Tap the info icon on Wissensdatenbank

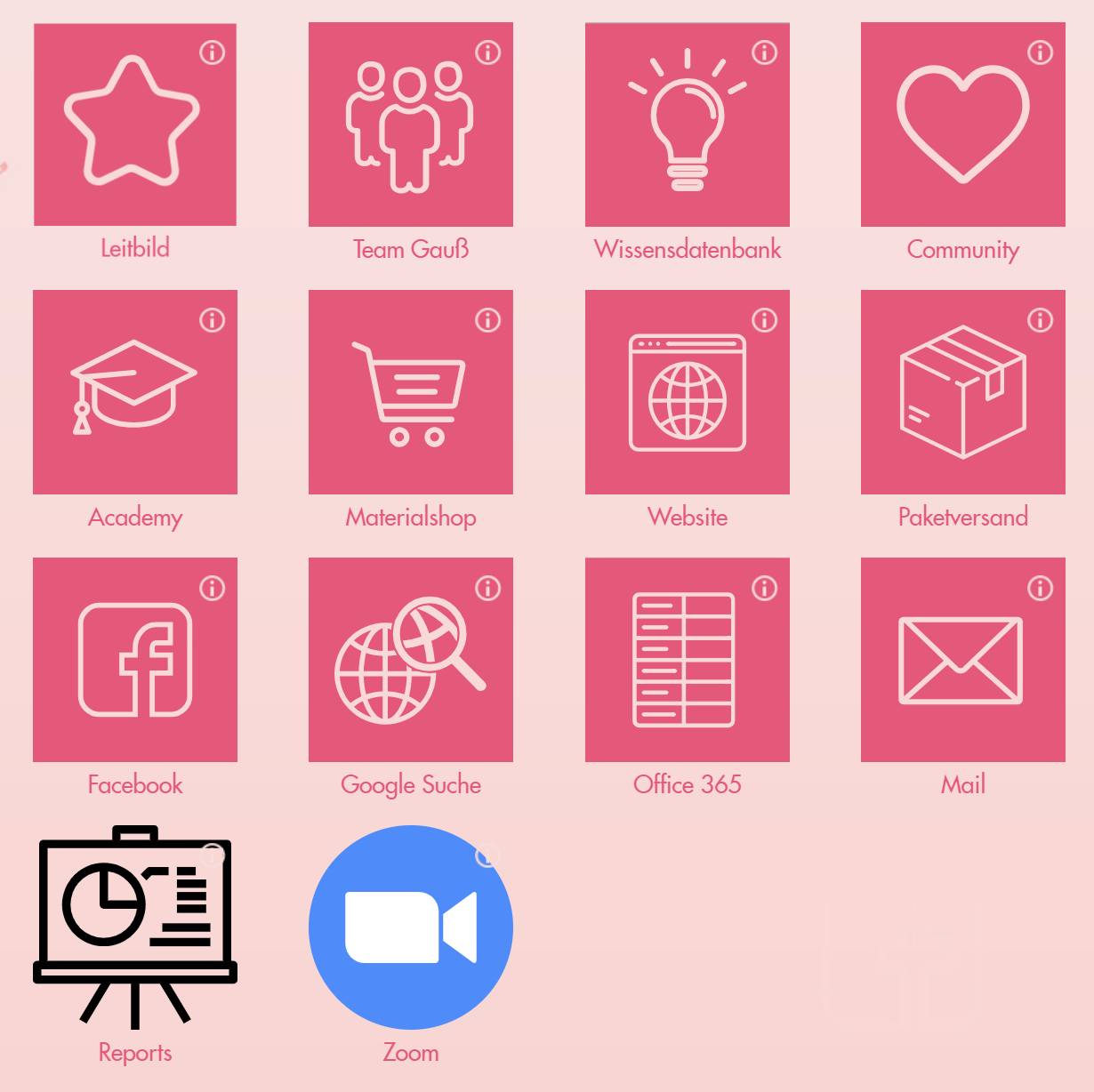pos(764,52)
